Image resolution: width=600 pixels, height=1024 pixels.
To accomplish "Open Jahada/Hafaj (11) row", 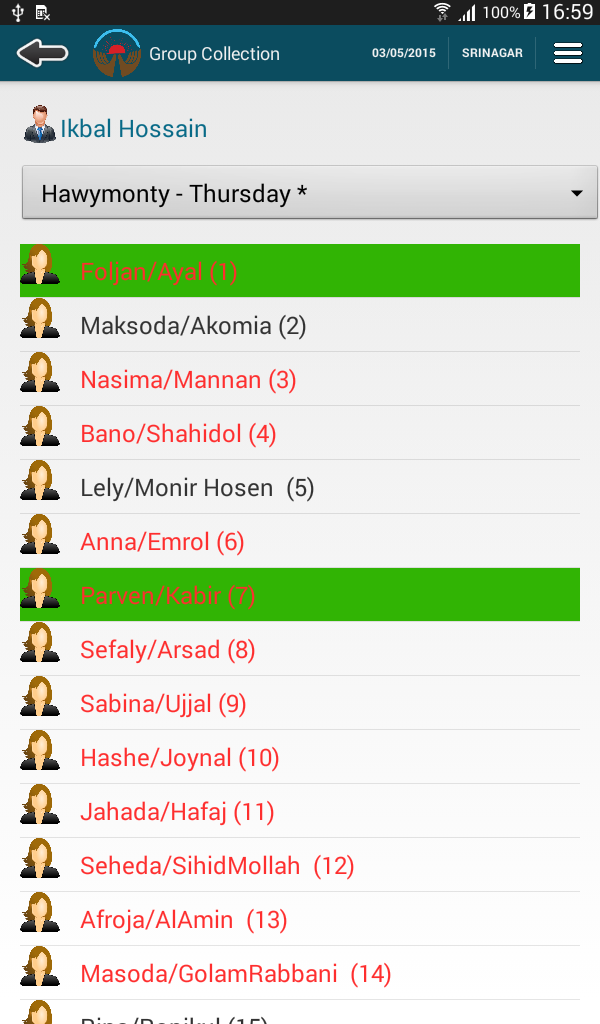I will click(300, 812).
